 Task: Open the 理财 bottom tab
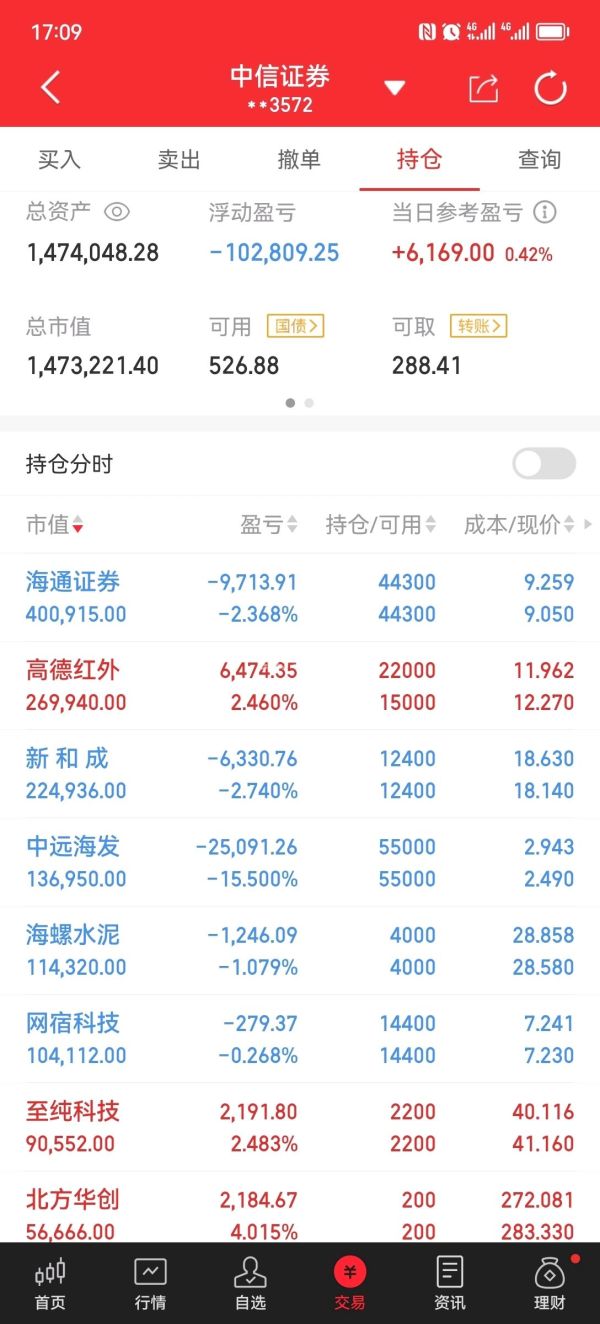coord(550,1283)
